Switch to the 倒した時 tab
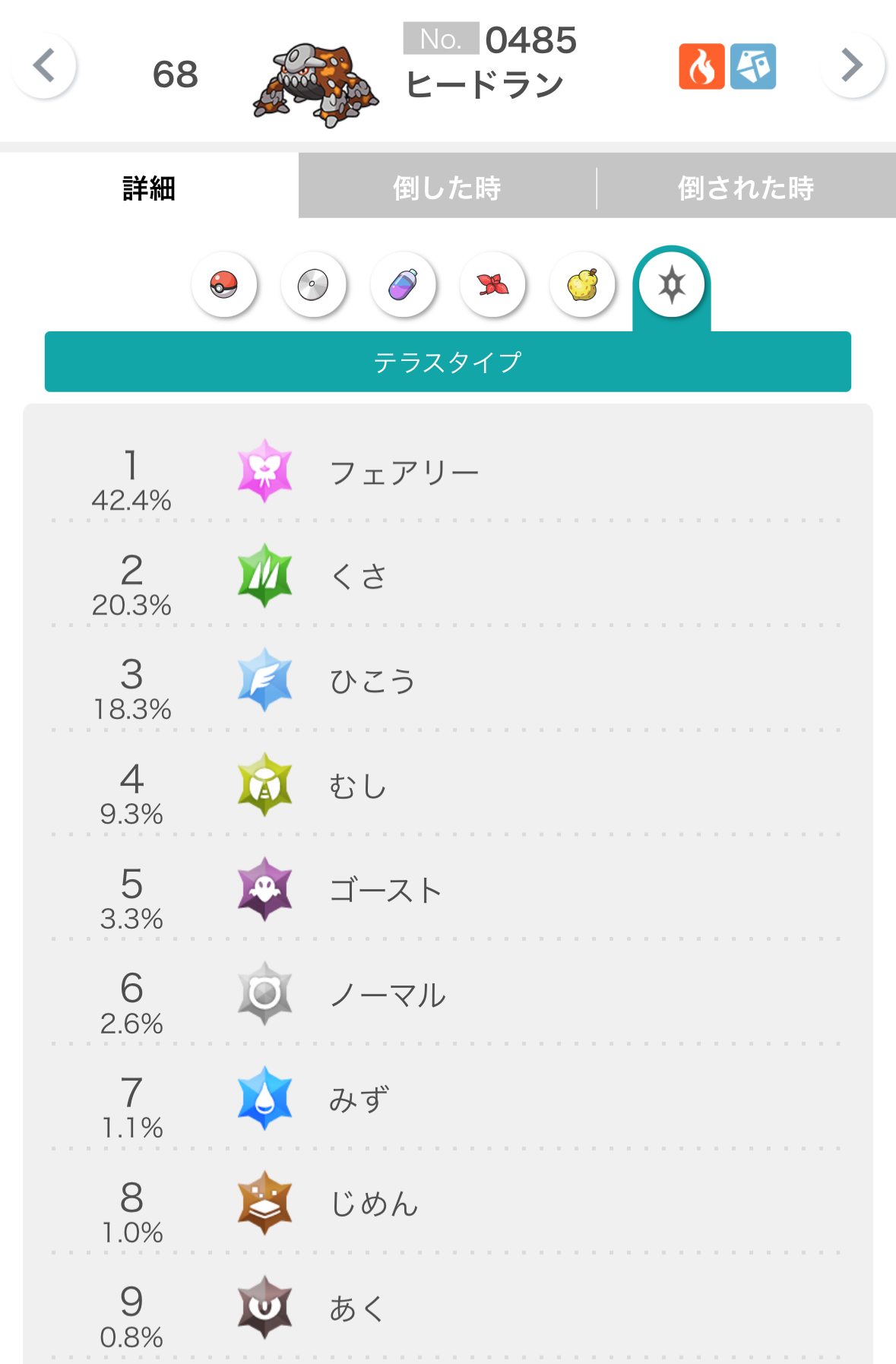This screenshot has height=1364, width=896. click(447, 188)
